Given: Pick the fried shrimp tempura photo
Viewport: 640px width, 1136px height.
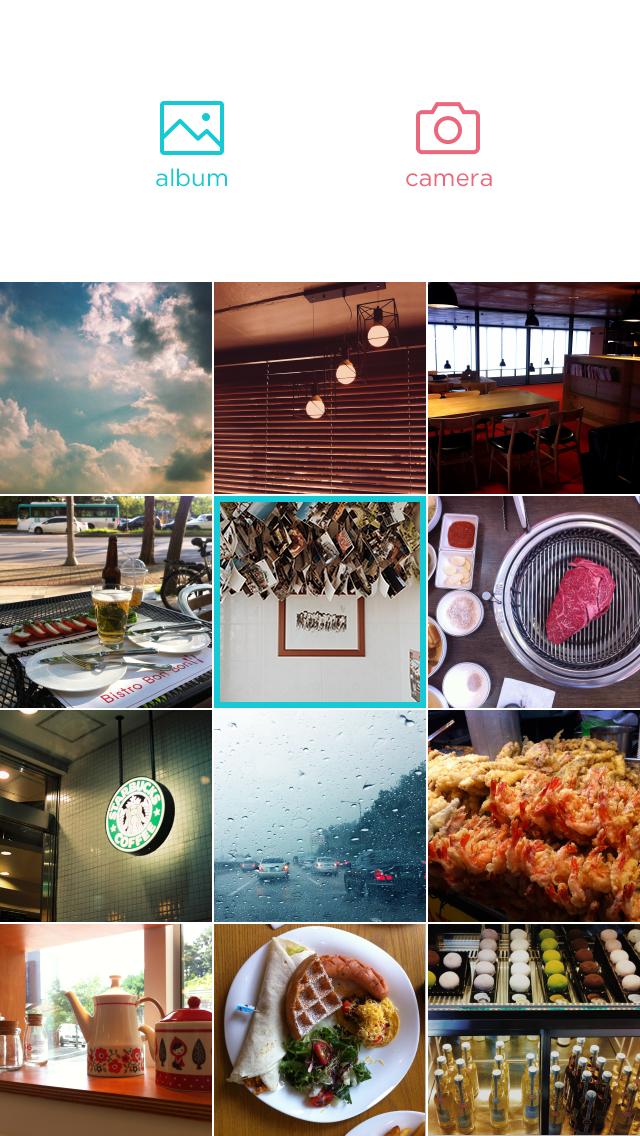Looking at the screenshot, I should (x=534, y=815).
